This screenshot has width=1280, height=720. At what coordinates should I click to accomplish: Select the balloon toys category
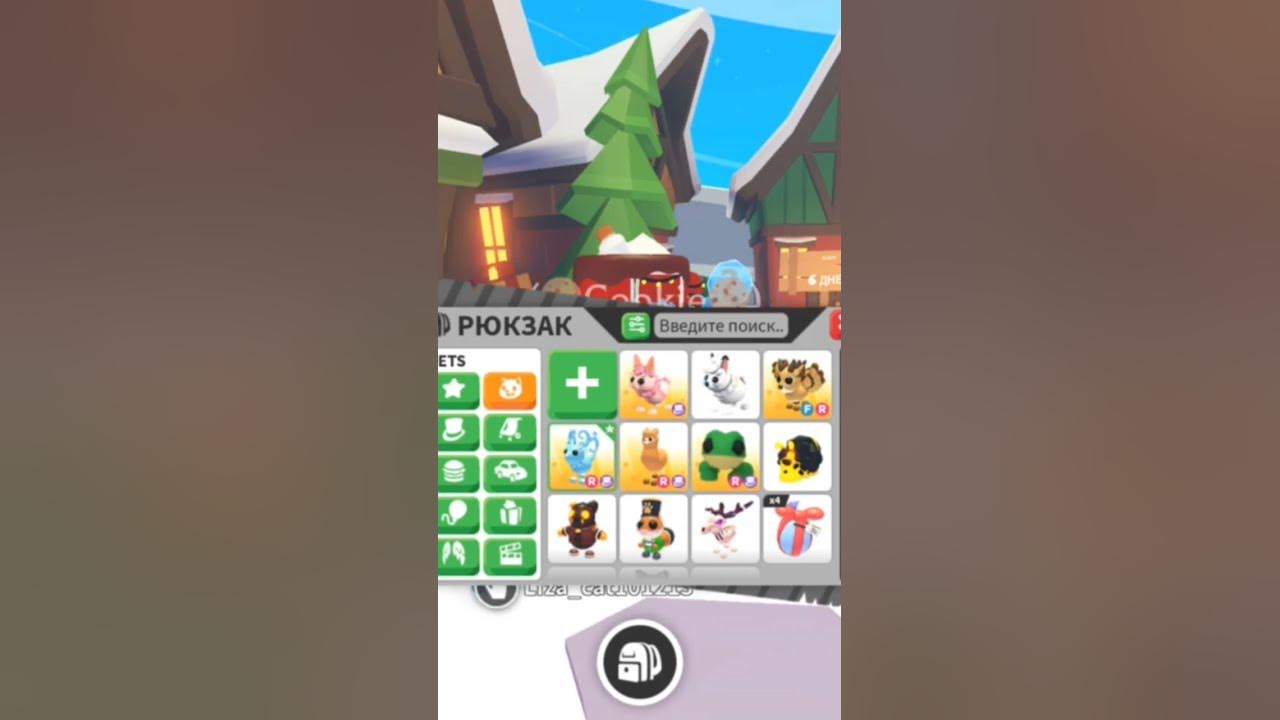point(456,515)
